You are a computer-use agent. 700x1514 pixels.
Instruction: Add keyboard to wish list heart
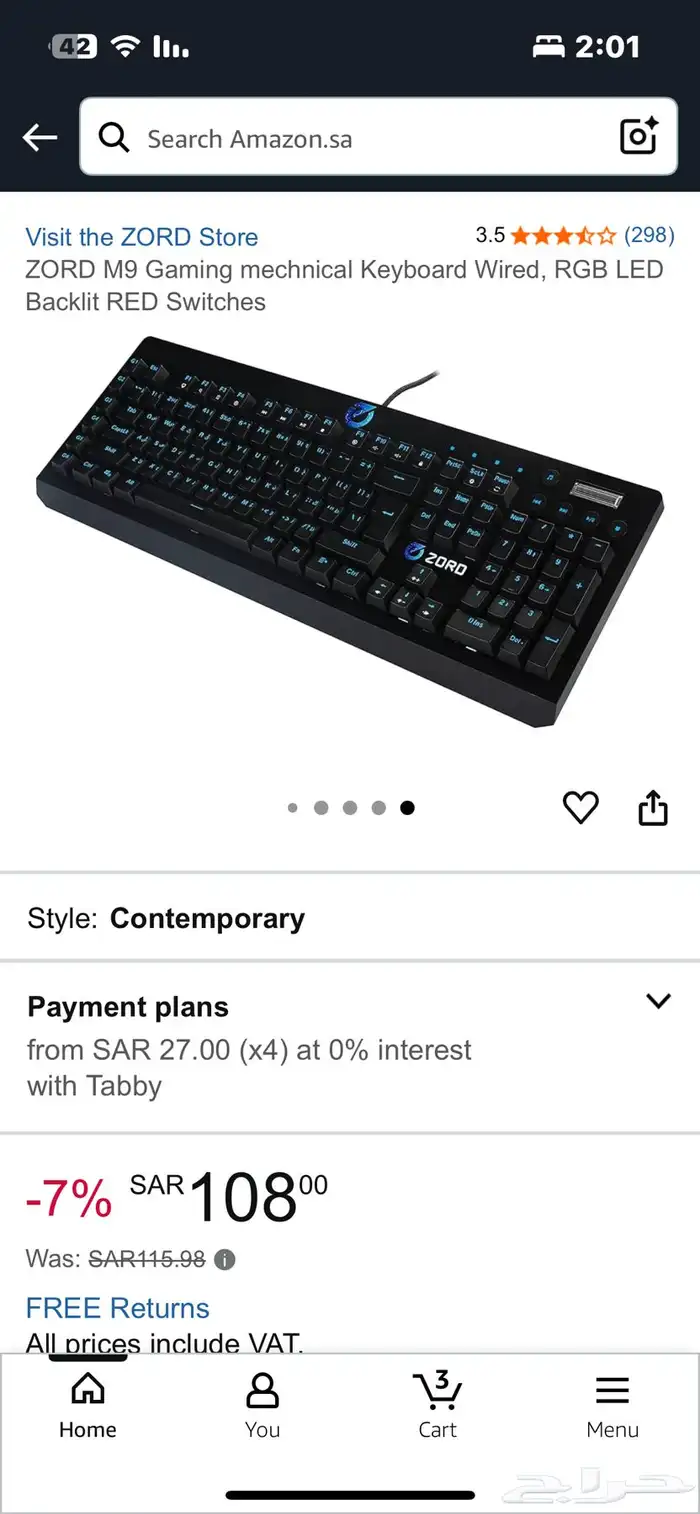pyautogui.click(x=580, y=807)
